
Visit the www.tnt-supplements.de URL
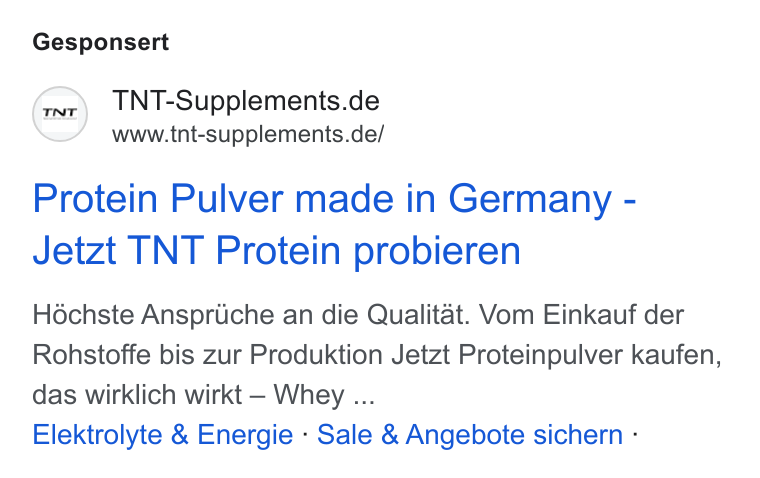click(248, 134)
